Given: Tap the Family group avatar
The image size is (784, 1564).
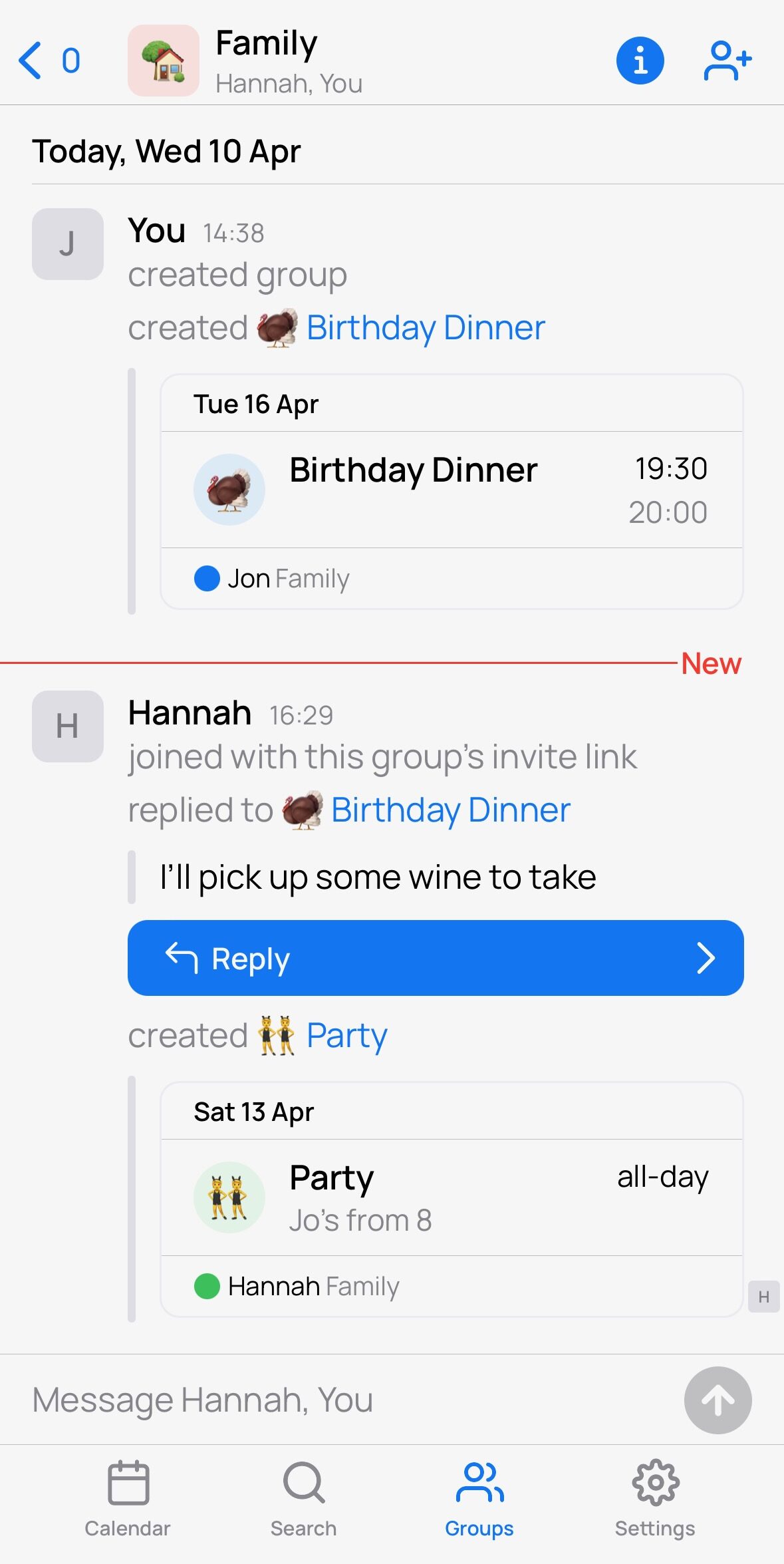Looking at the screenshot, I should 164,61.
